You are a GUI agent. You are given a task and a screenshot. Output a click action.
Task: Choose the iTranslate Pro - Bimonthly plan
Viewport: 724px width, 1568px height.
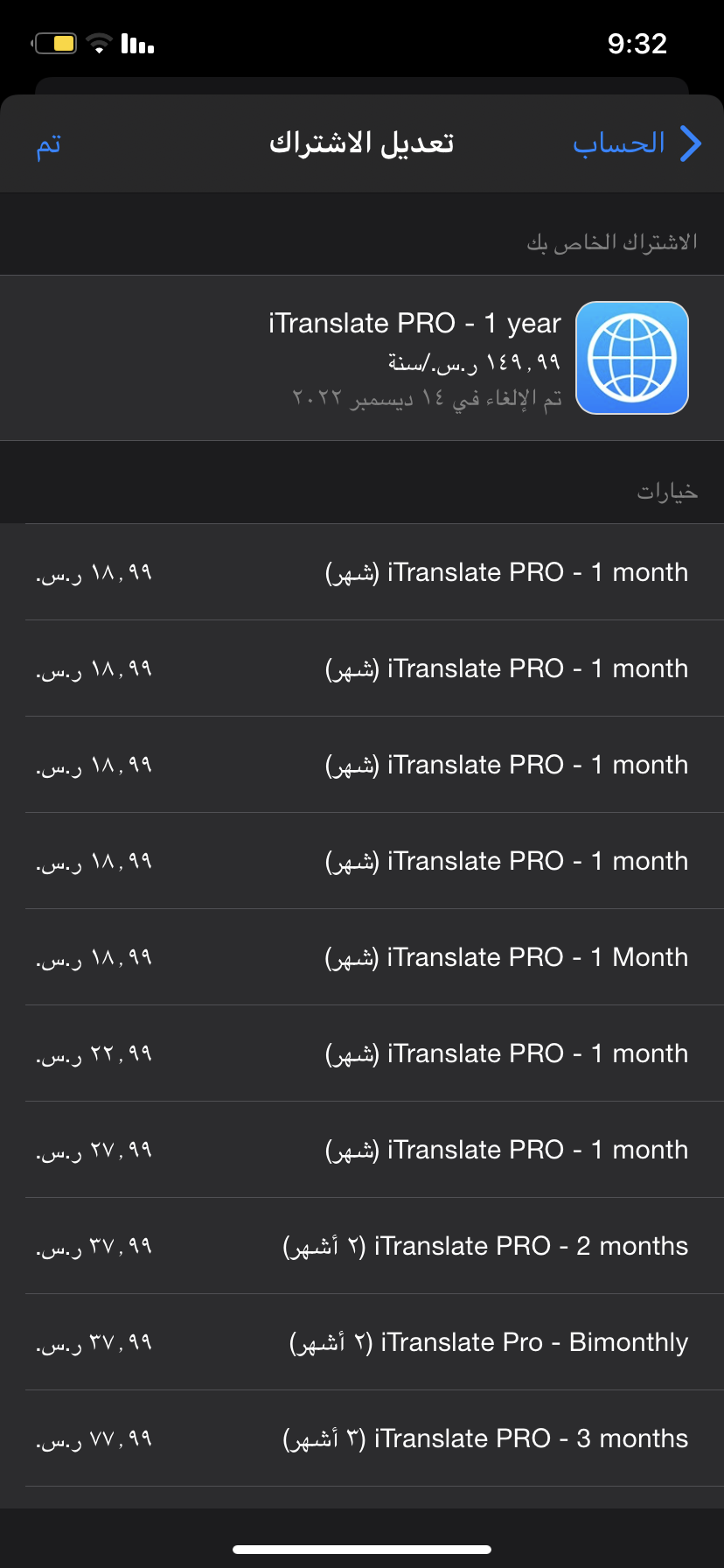[x=362, y=1342]
